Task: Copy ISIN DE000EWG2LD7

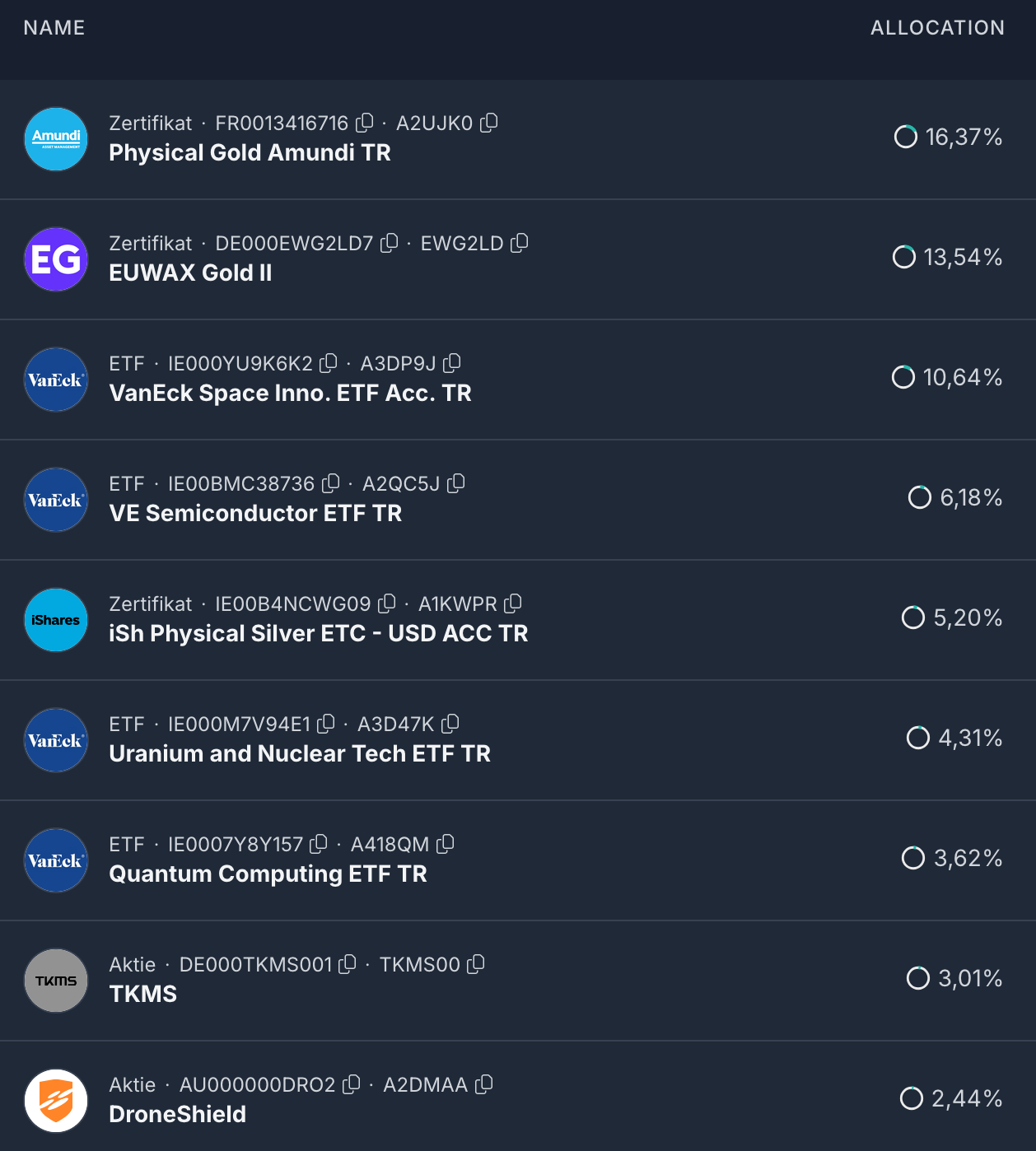Action: pyautogui.click(x=390, y=243)
